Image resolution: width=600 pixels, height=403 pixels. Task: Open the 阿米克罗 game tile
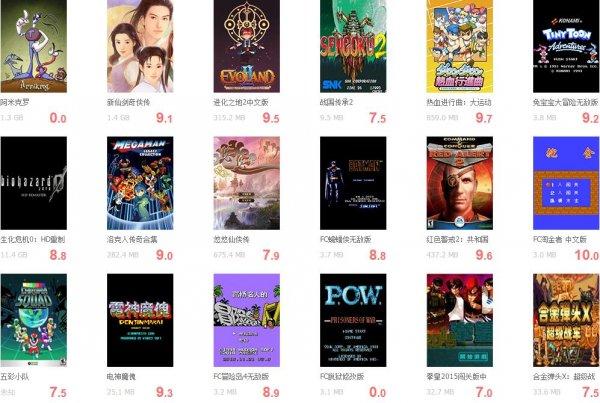pyautogui.click(x=31, y=45)
